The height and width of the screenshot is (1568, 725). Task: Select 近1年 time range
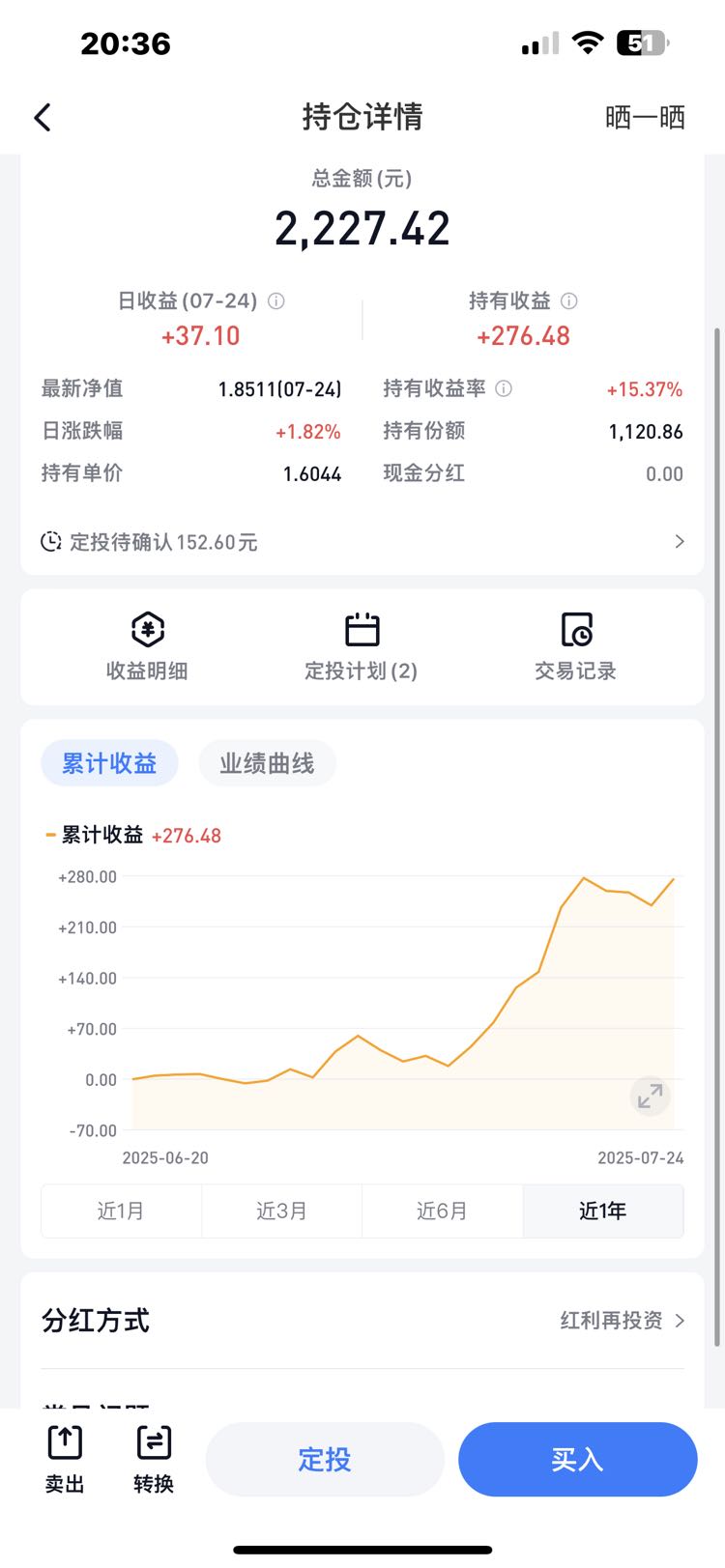click(x=603, y=1211)
